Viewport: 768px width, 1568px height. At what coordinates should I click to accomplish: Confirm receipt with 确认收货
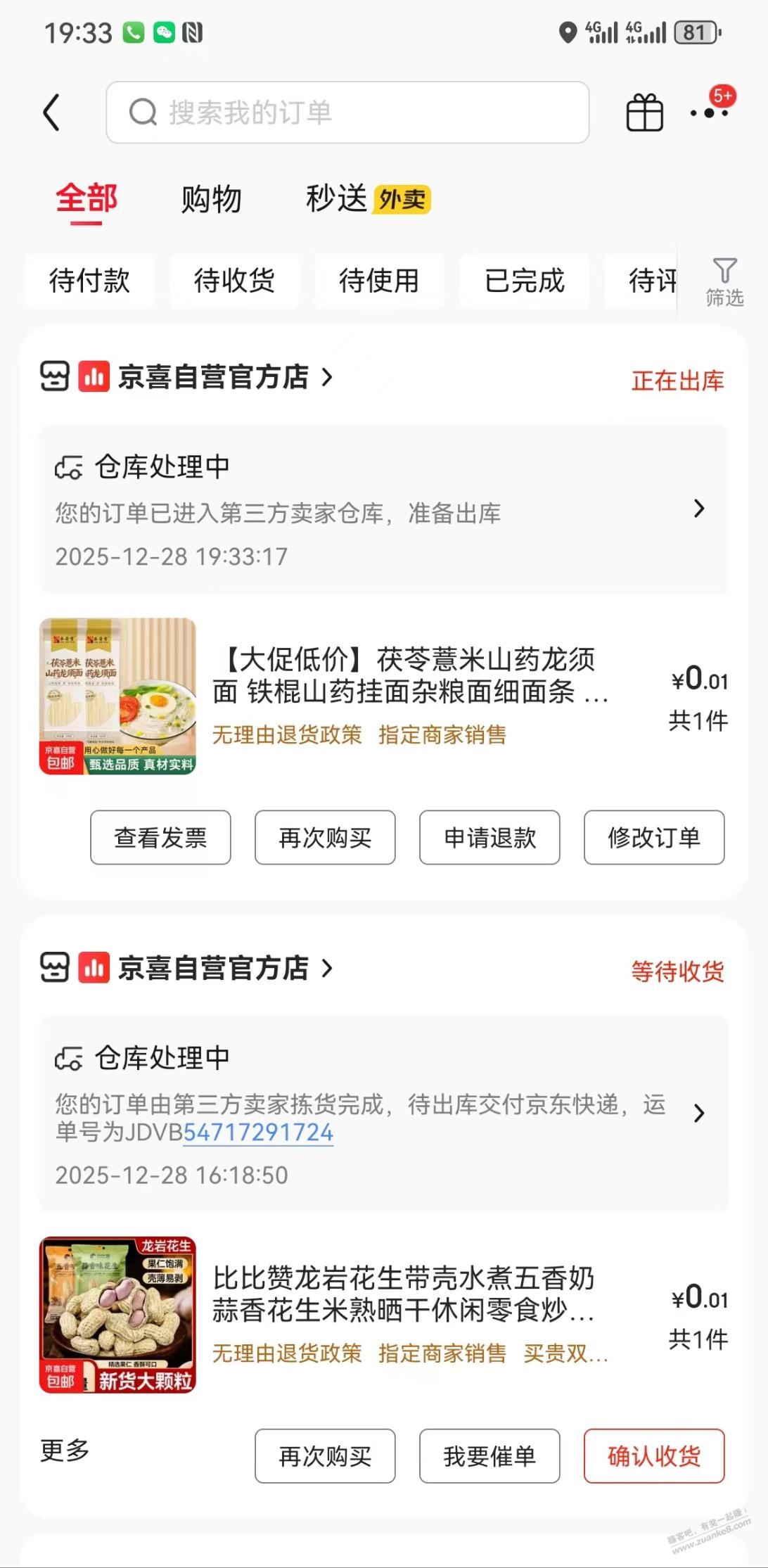[654, 1455]
